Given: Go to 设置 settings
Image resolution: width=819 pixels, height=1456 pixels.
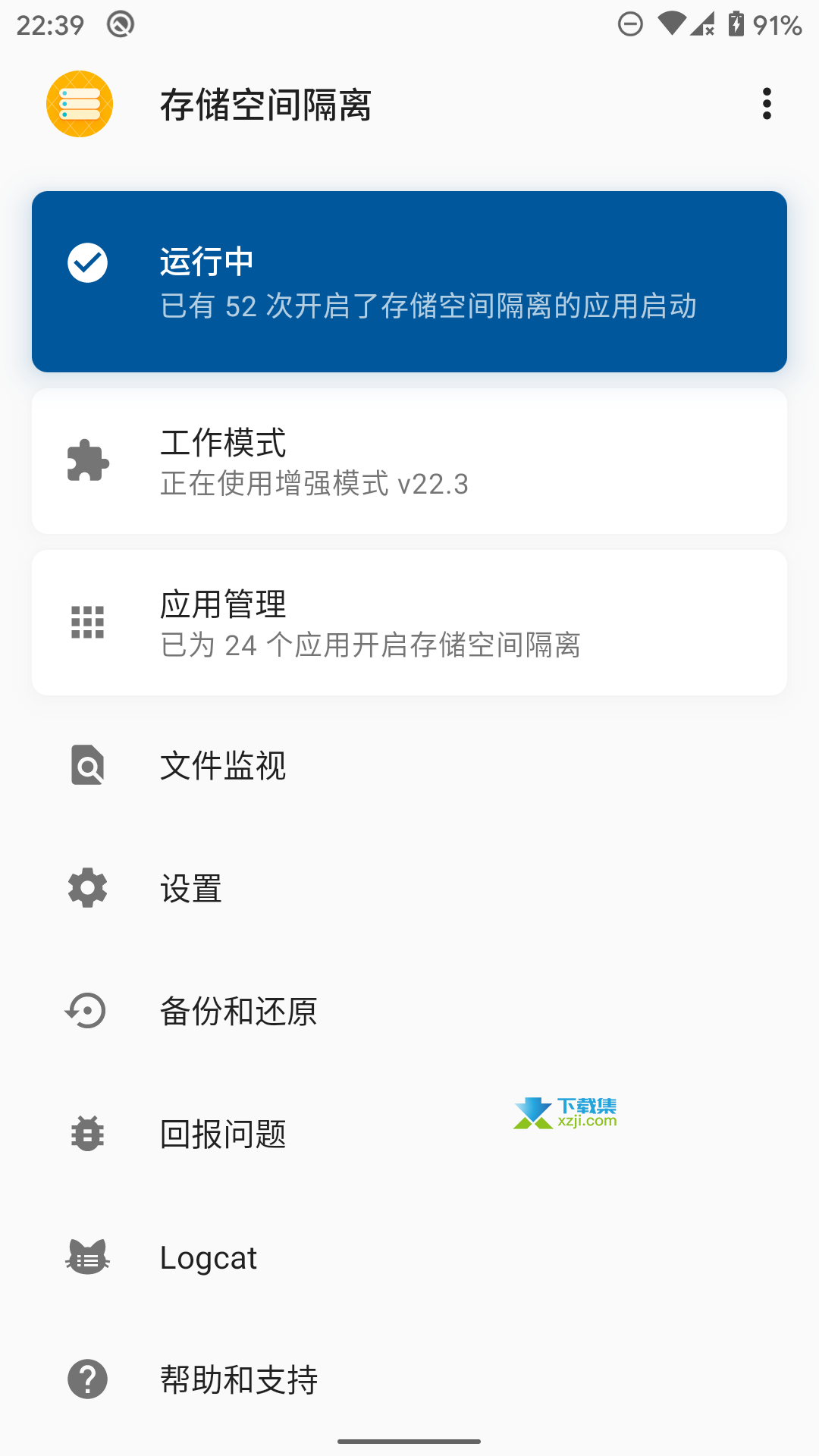Looking at the screenshot, I should 409,888.
